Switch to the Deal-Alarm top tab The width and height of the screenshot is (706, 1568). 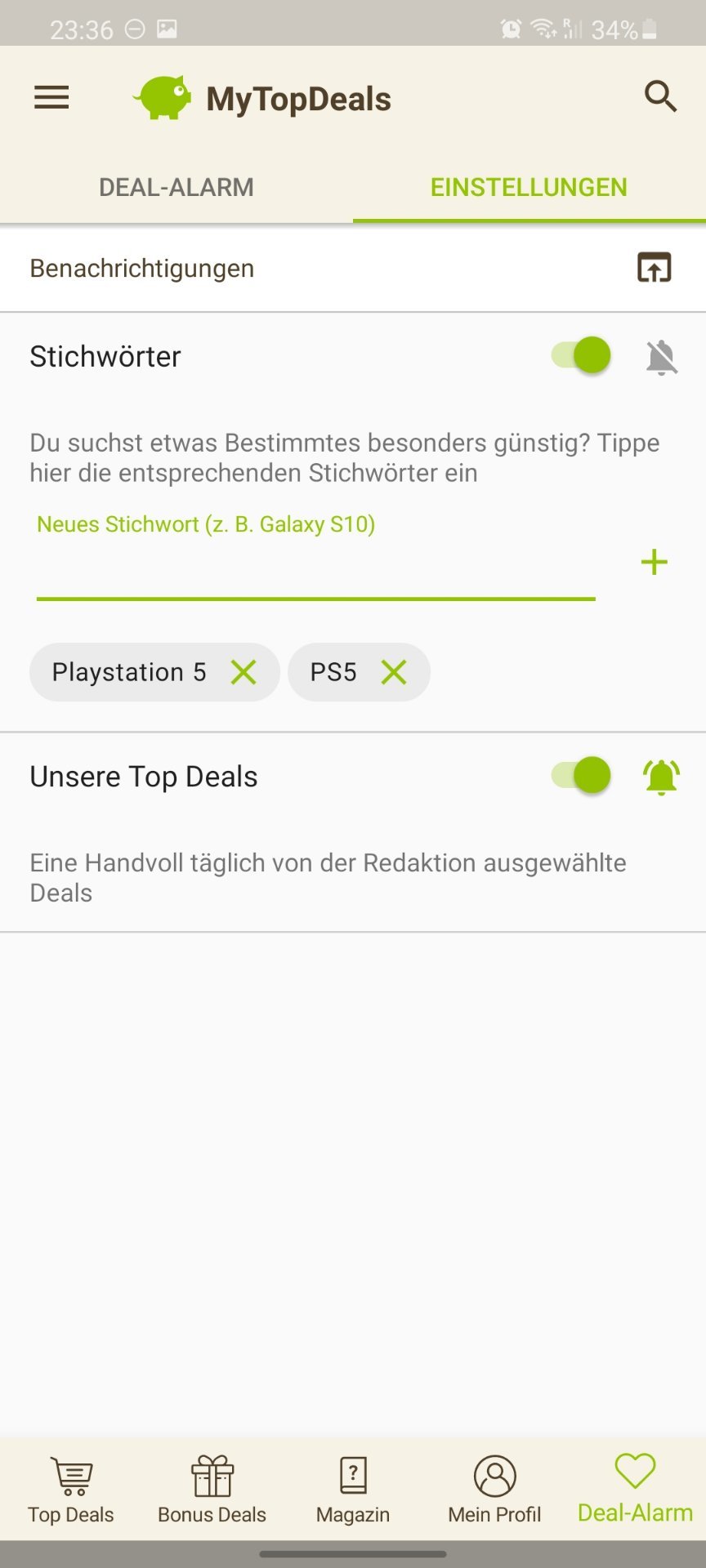click(176, 187)
